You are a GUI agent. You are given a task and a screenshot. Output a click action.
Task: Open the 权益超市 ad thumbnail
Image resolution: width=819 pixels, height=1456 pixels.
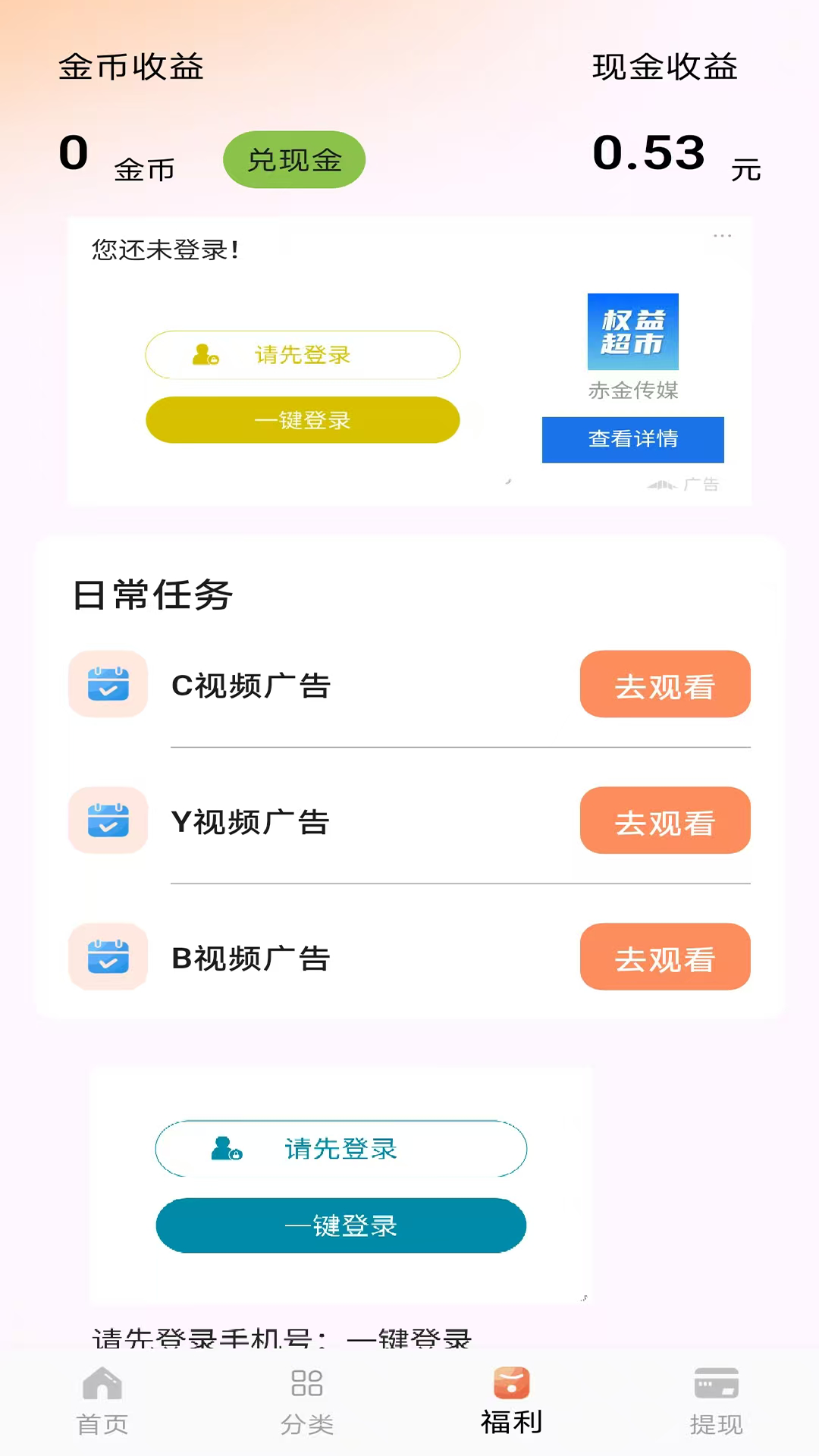(x=633, y=331)
